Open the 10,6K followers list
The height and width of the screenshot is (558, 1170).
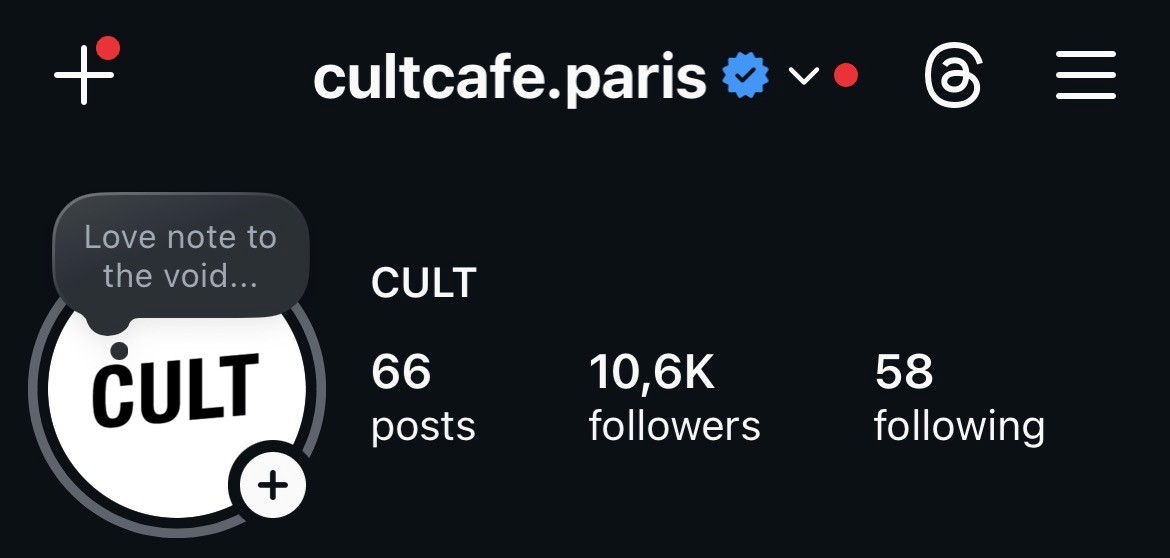(x=674, y=398)
